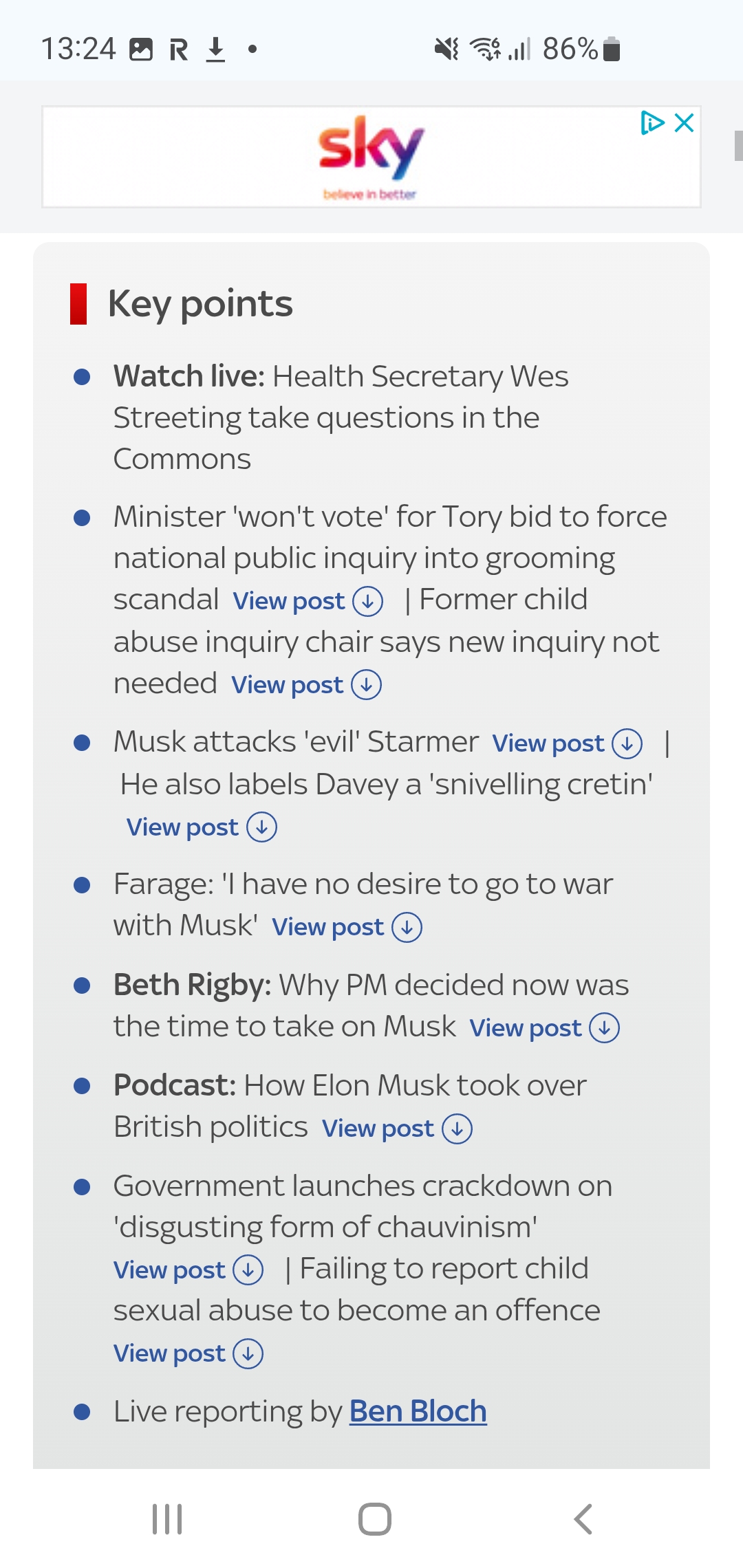View post on government chauvinism crackdown

pos(189,1271)
